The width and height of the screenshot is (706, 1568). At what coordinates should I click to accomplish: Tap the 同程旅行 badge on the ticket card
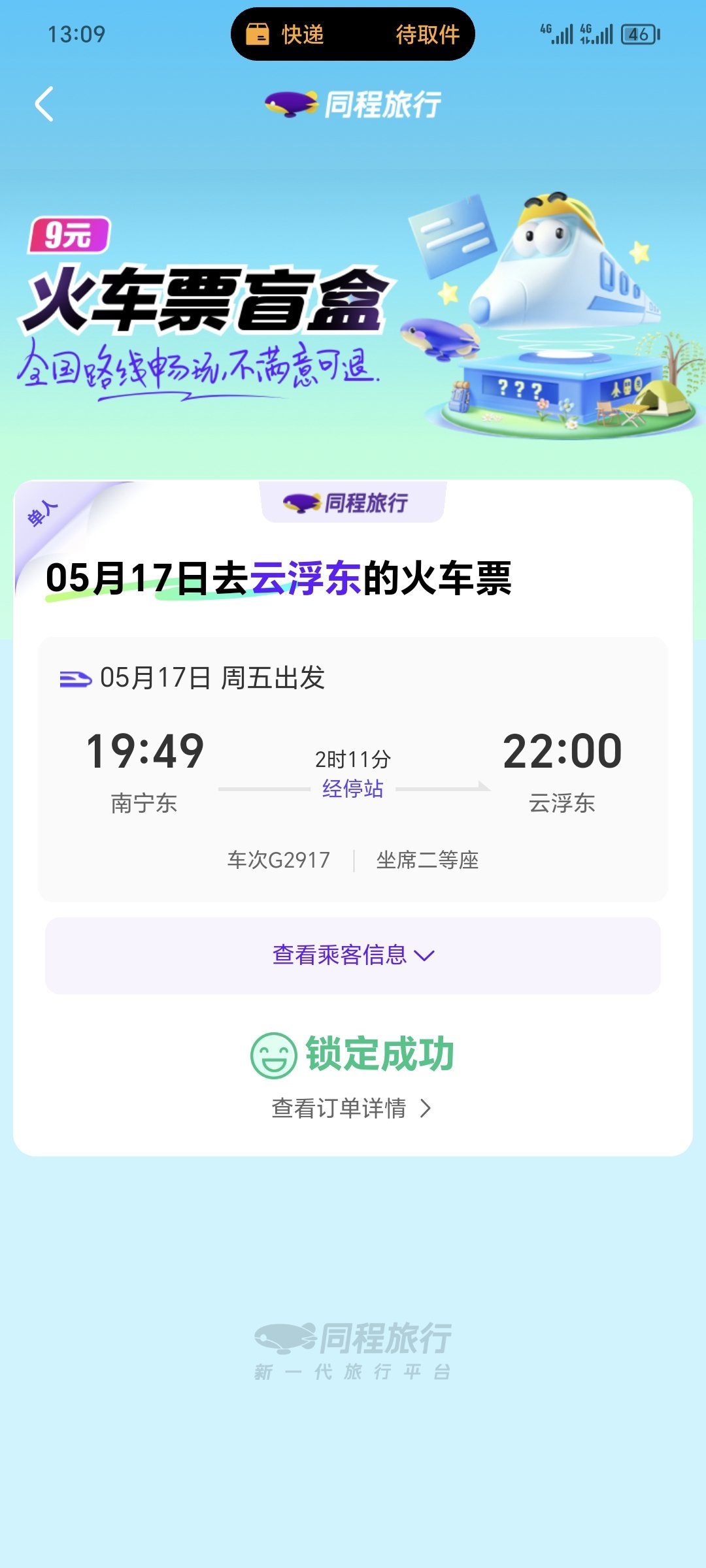coord(353,503)
